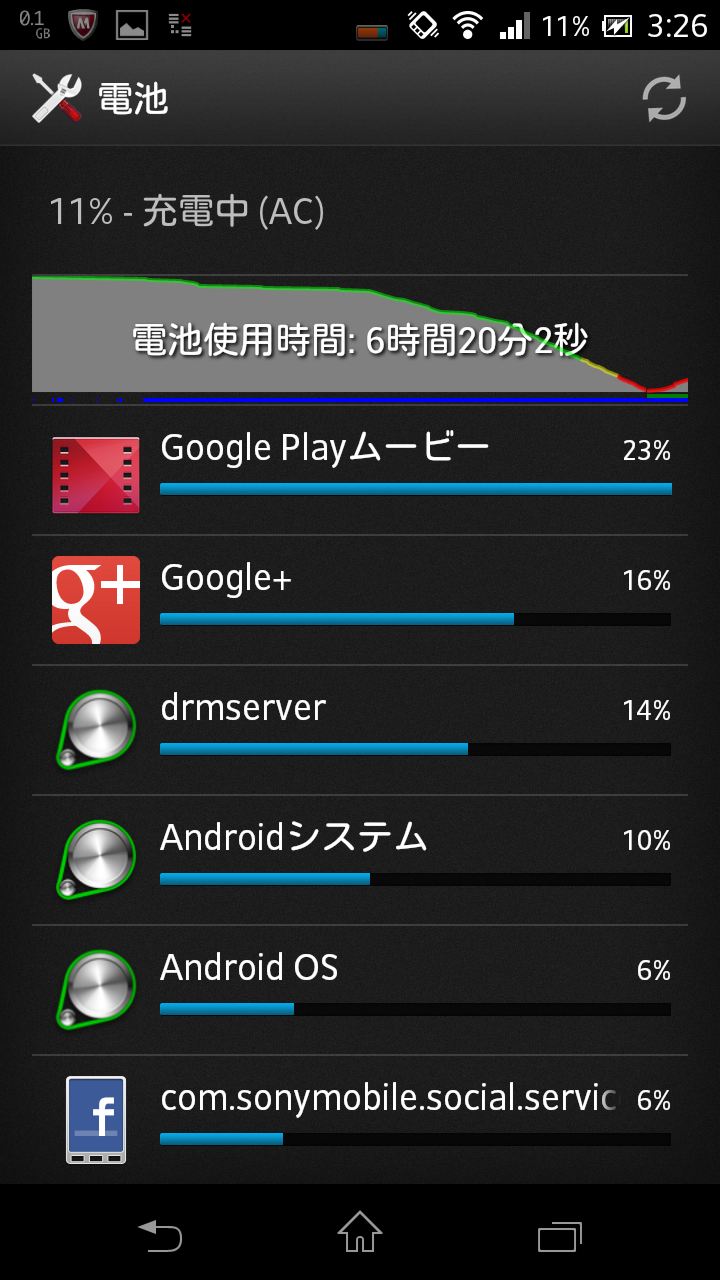Go to the home screen

(x=360, y=1232)
